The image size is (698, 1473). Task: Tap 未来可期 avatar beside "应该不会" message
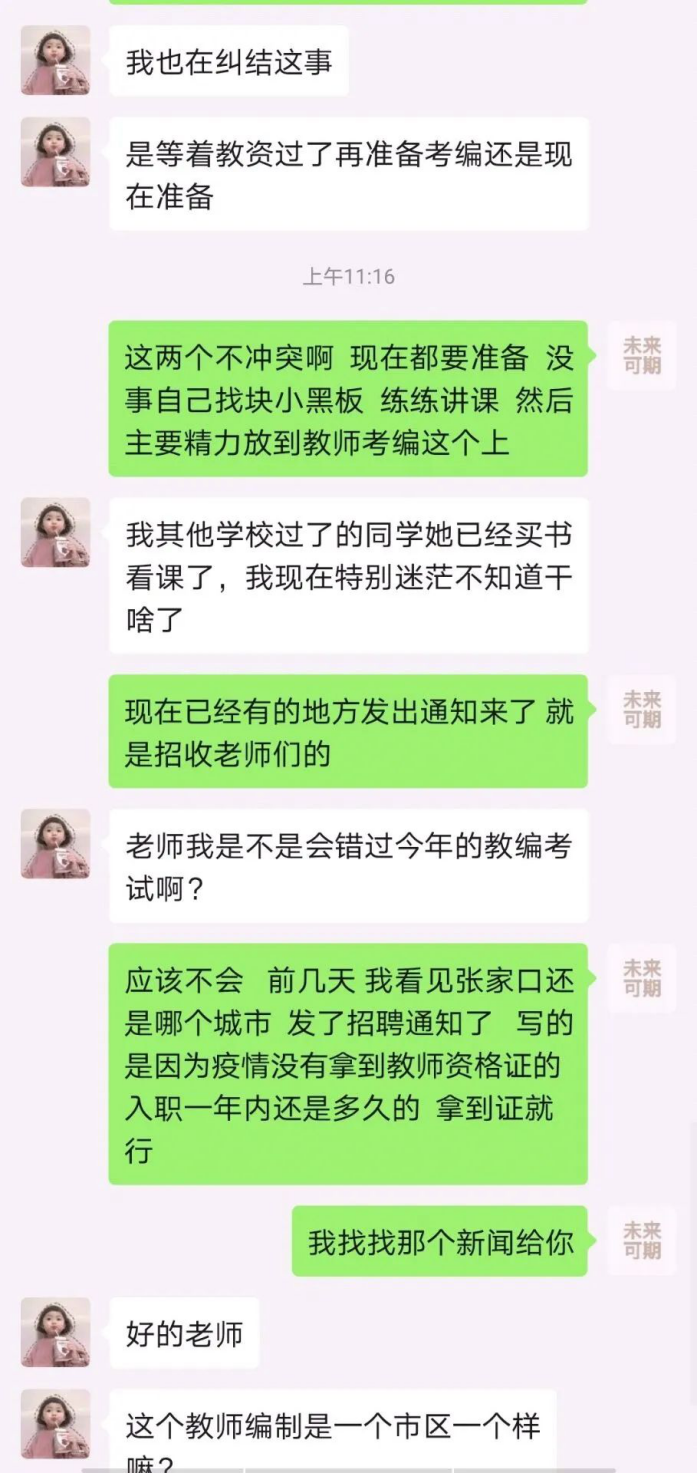642,978
